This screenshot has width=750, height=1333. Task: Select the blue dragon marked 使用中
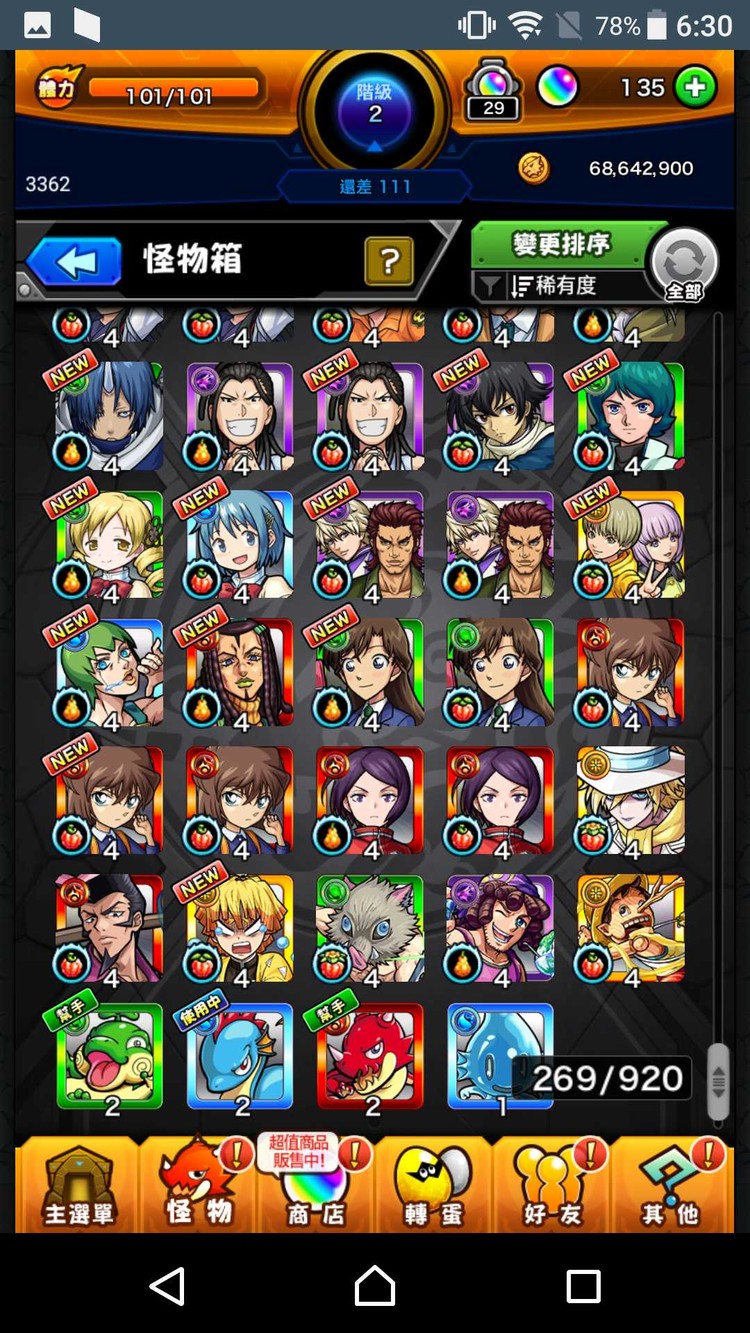pyautogui.click(x=240, y=1056)
